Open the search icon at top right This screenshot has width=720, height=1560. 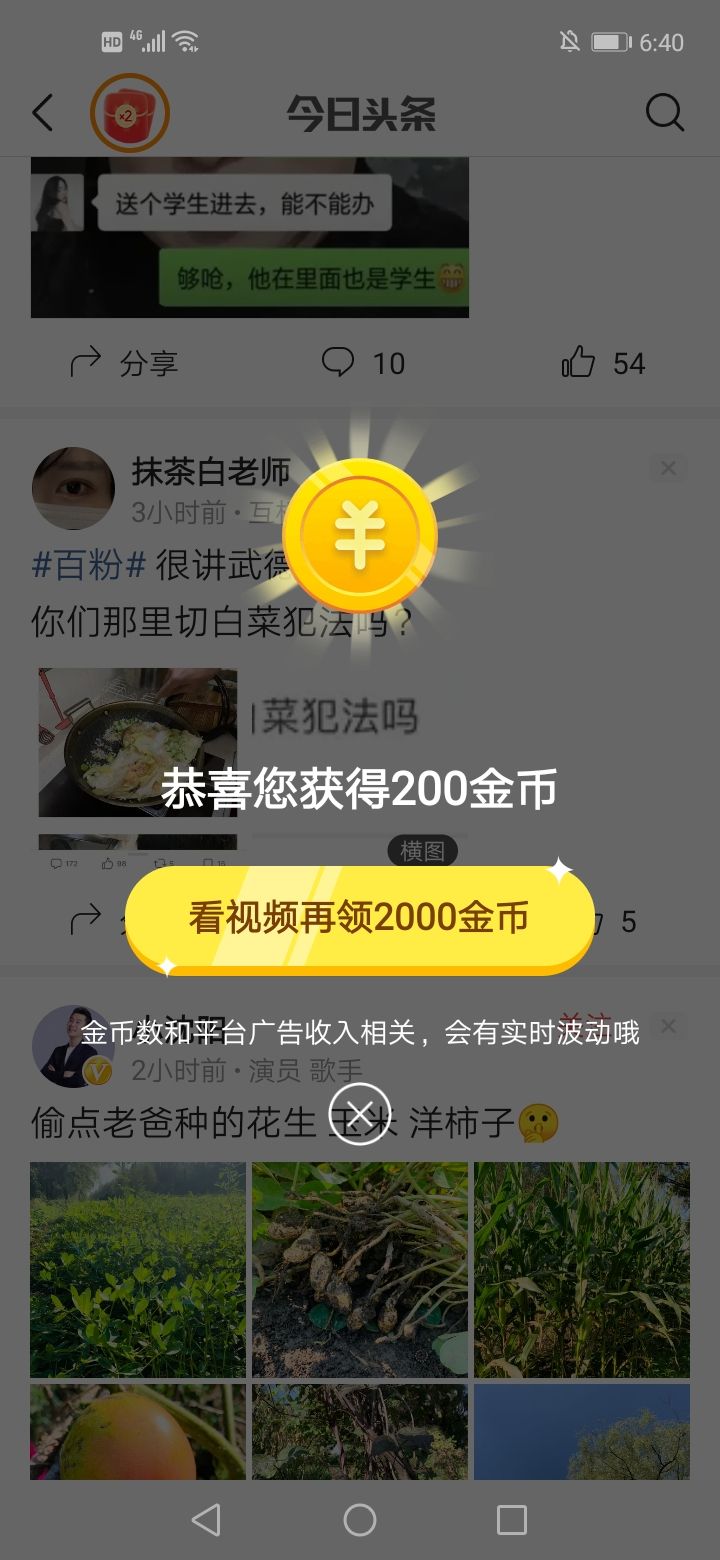[664, 113]
